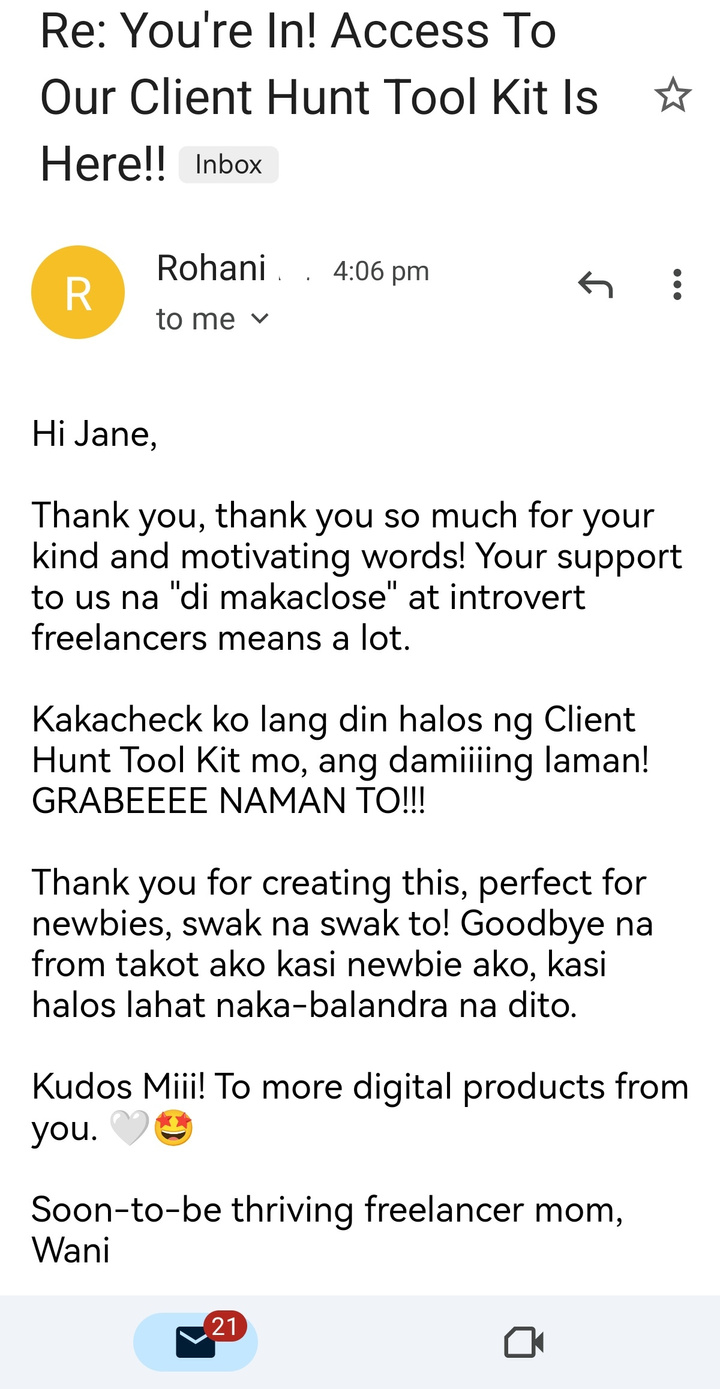Image resolution: width=720 pixels, height=1389 pixels.
Task: Open the email's overflow menu
Action: [x=677, y=285]
